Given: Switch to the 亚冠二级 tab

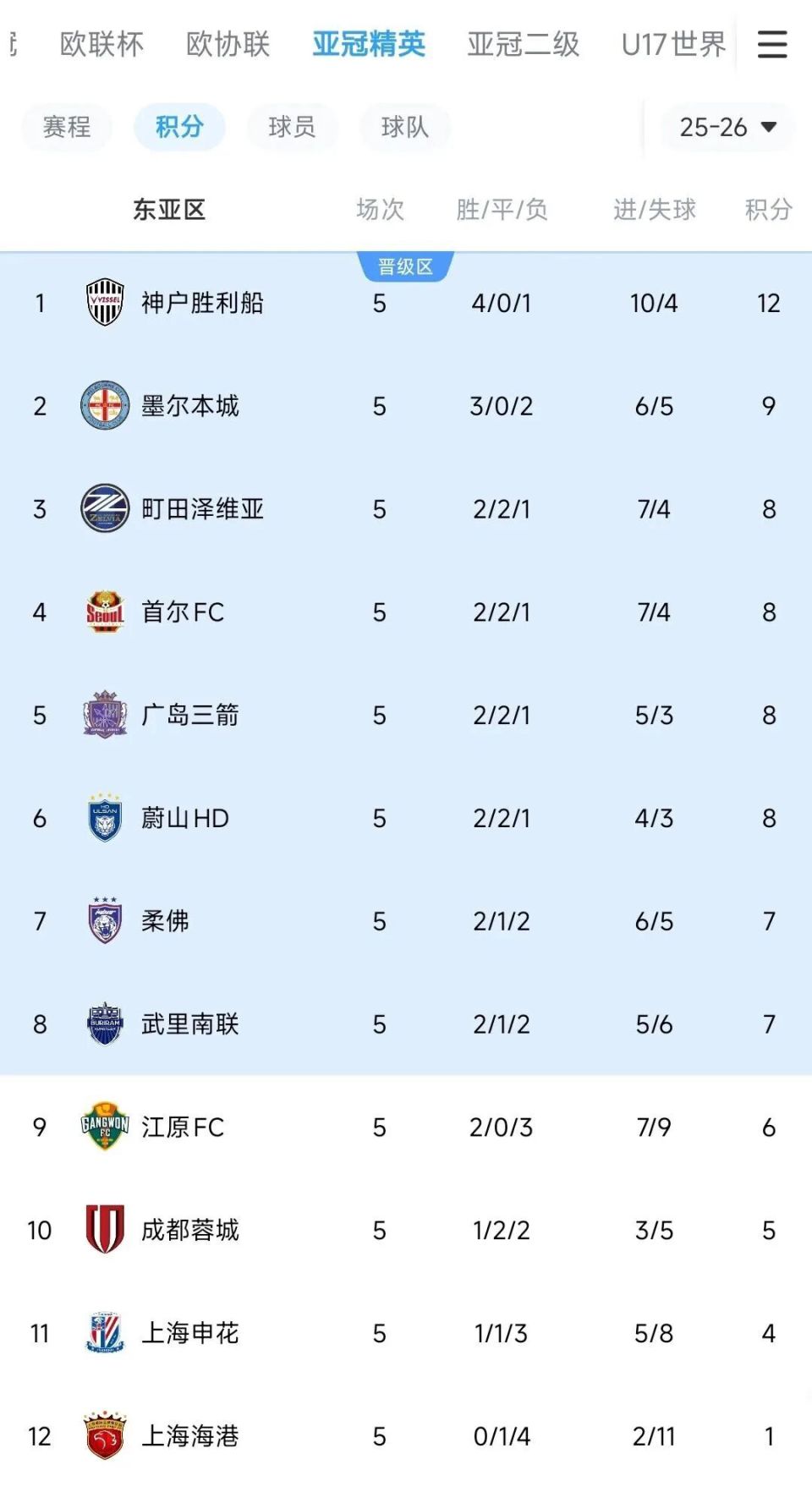Looking at the screenshot, I should [x=522, y=44].
